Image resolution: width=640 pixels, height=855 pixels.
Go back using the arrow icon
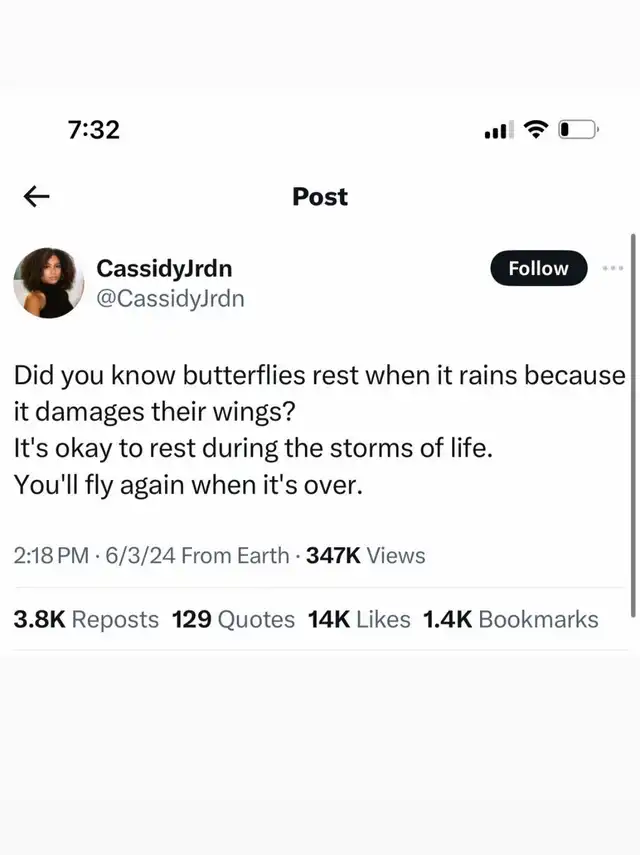point(36,197)
